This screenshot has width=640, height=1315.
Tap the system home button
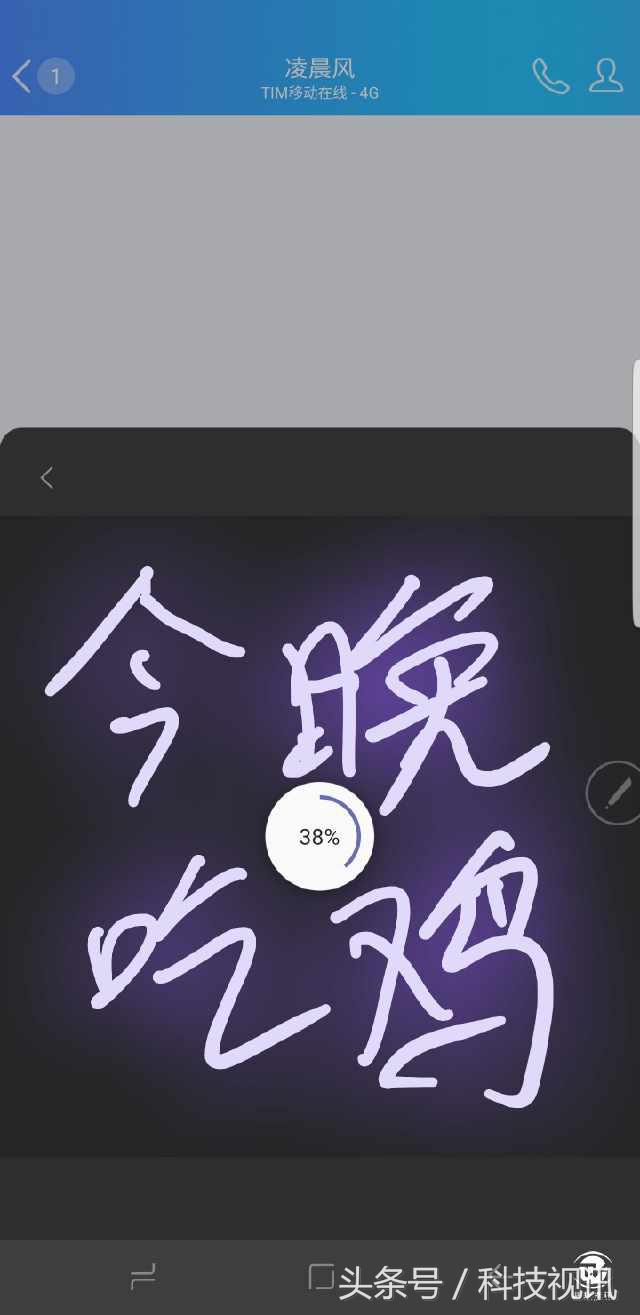click(x=321, y=1276)
